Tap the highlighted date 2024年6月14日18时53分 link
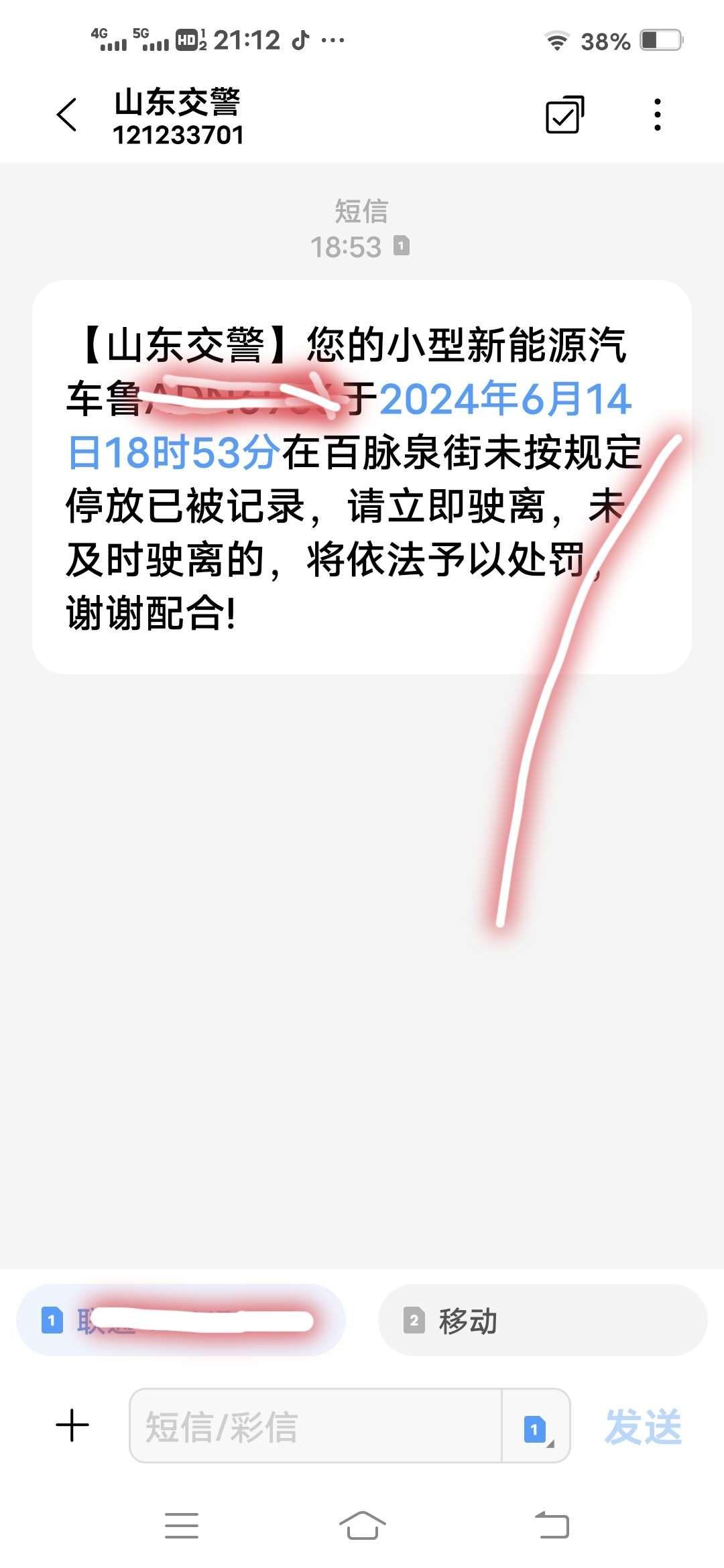 [x=505, y=400]
